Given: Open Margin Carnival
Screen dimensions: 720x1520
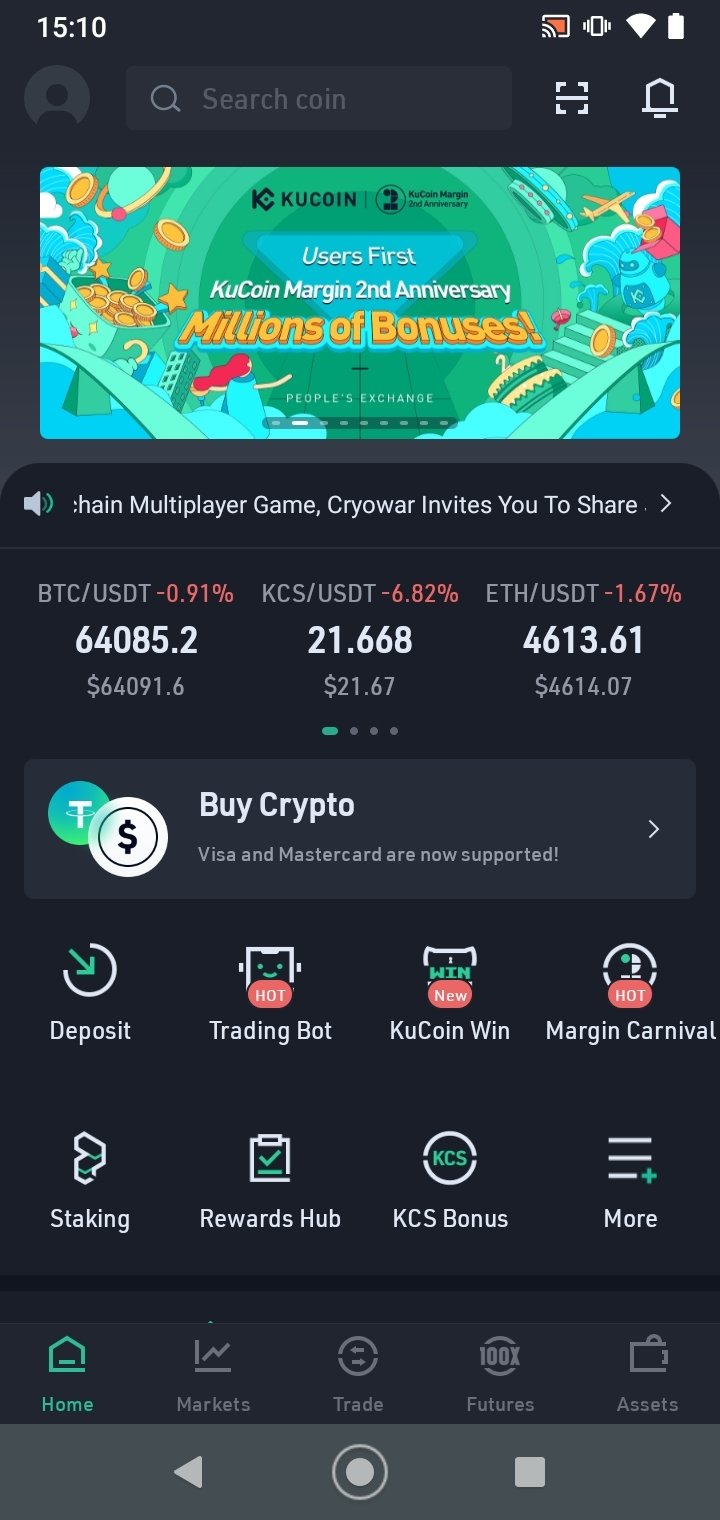Looking at the screenshot, I should click(630, 992).
